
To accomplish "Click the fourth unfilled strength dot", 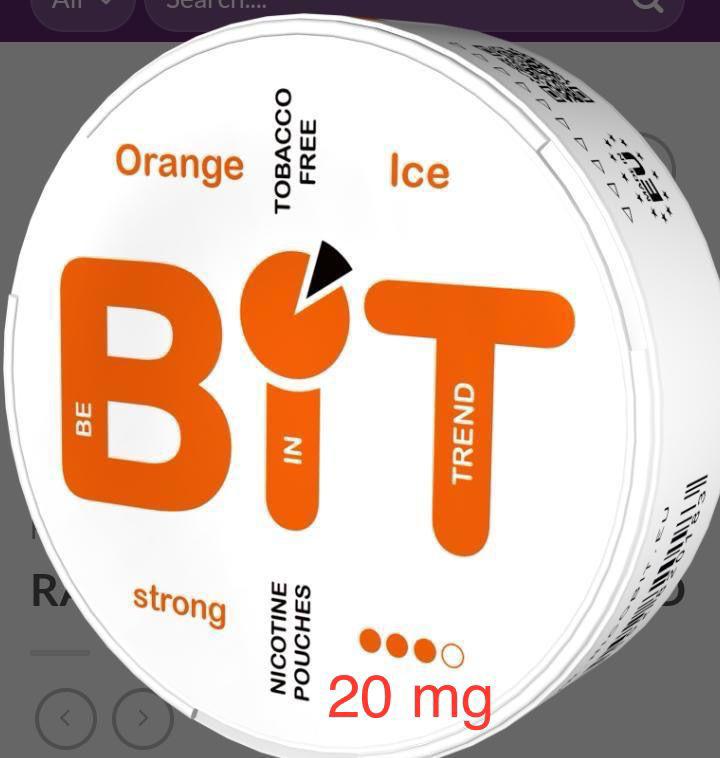I will point(453,655).
